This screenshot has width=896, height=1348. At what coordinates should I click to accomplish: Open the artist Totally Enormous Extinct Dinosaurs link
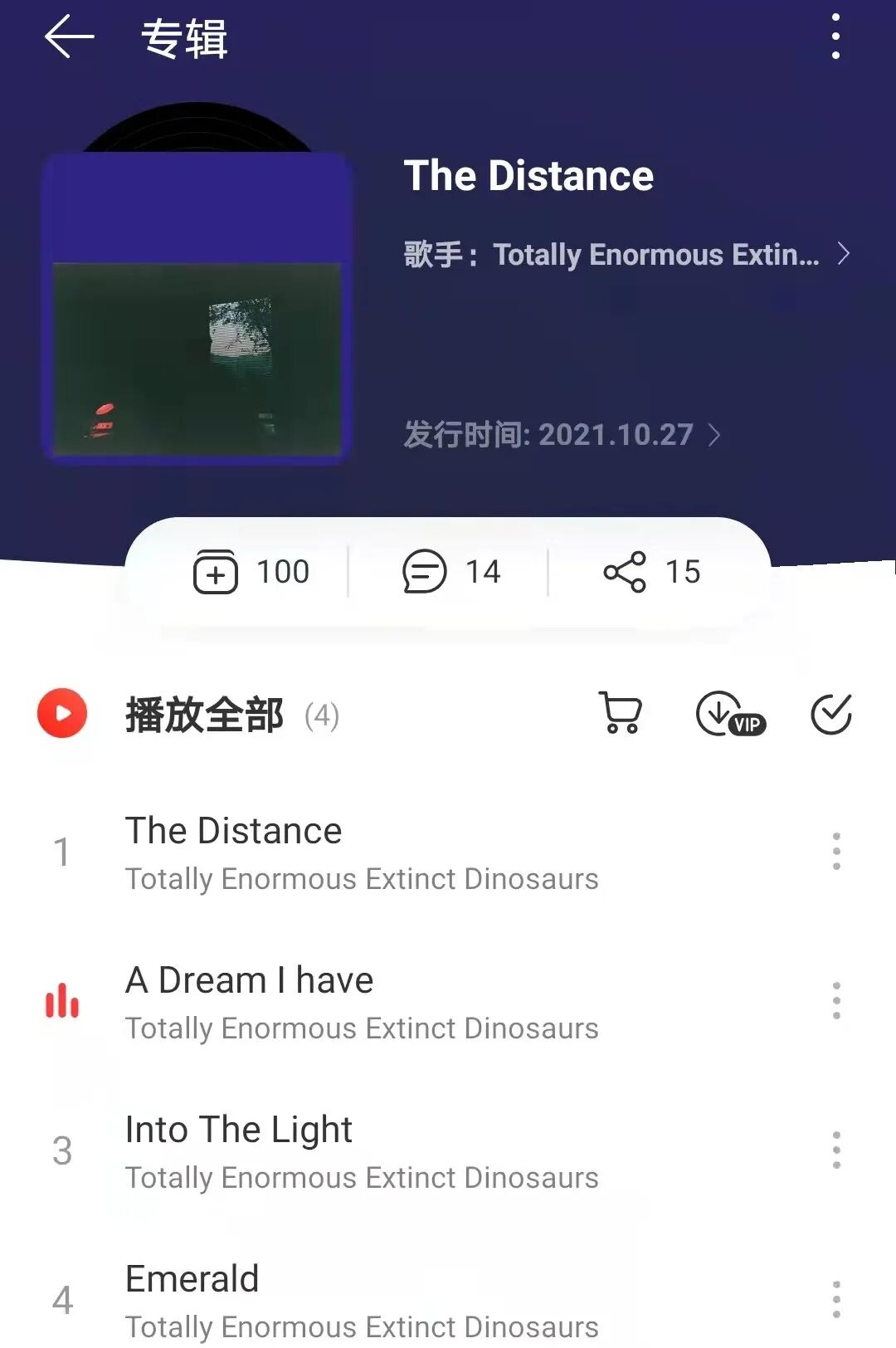point(626,255)
